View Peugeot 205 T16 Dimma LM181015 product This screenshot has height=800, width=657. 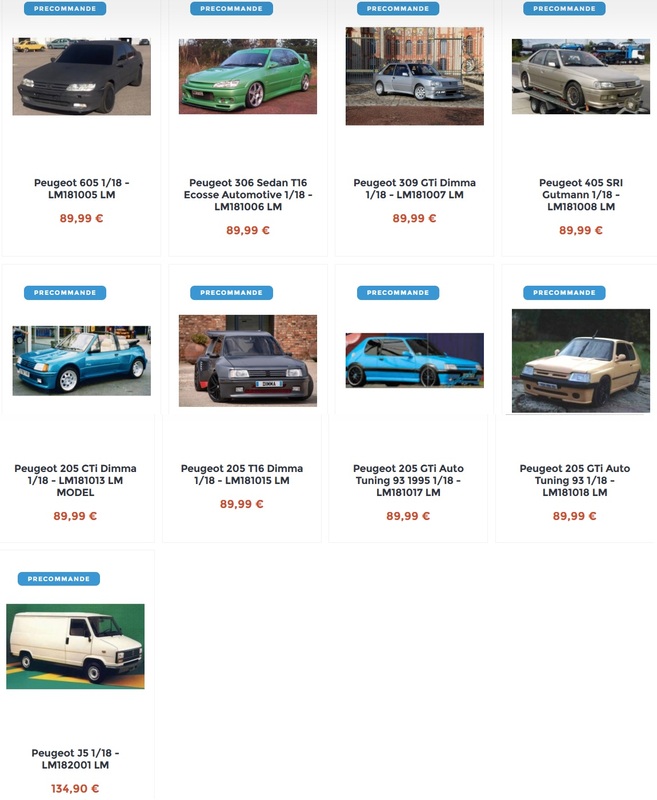click(241, 474)
